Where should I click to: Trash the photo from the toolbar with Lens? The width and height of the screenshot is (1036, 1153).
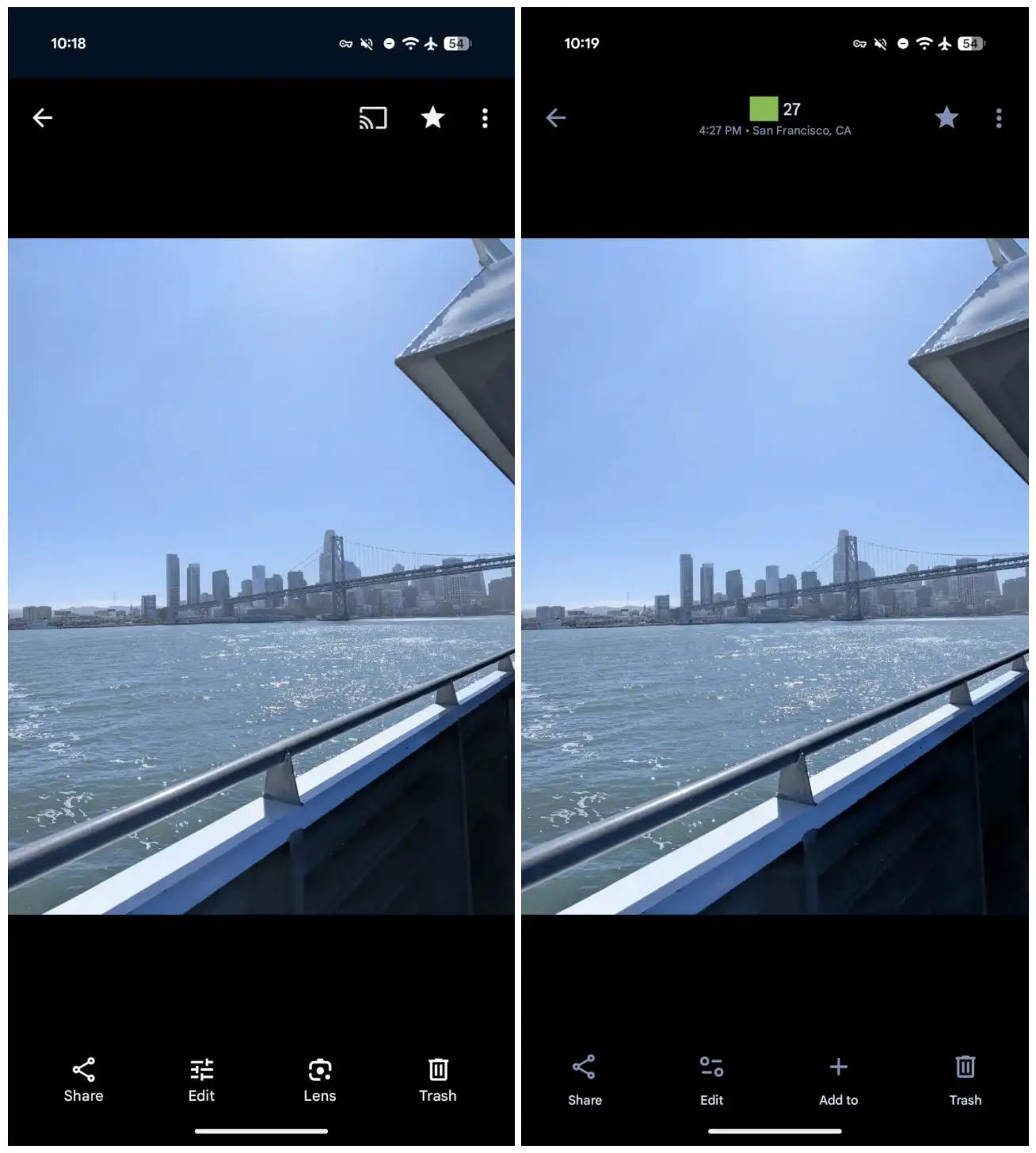[x=438, y=1080]
